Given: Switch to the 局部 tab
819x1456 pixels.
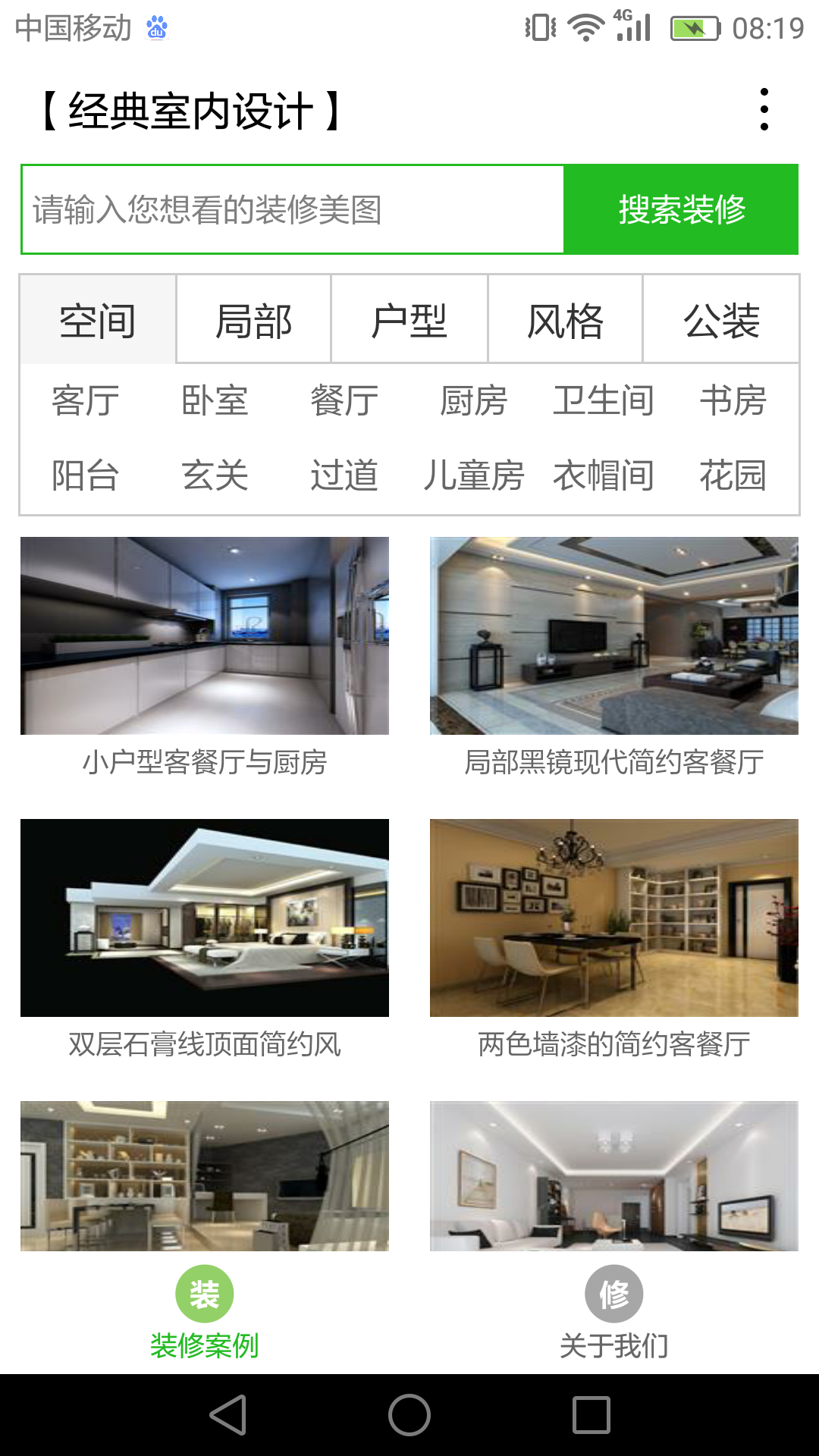Looking at the screenshot, I should click(x=253, y=320).
